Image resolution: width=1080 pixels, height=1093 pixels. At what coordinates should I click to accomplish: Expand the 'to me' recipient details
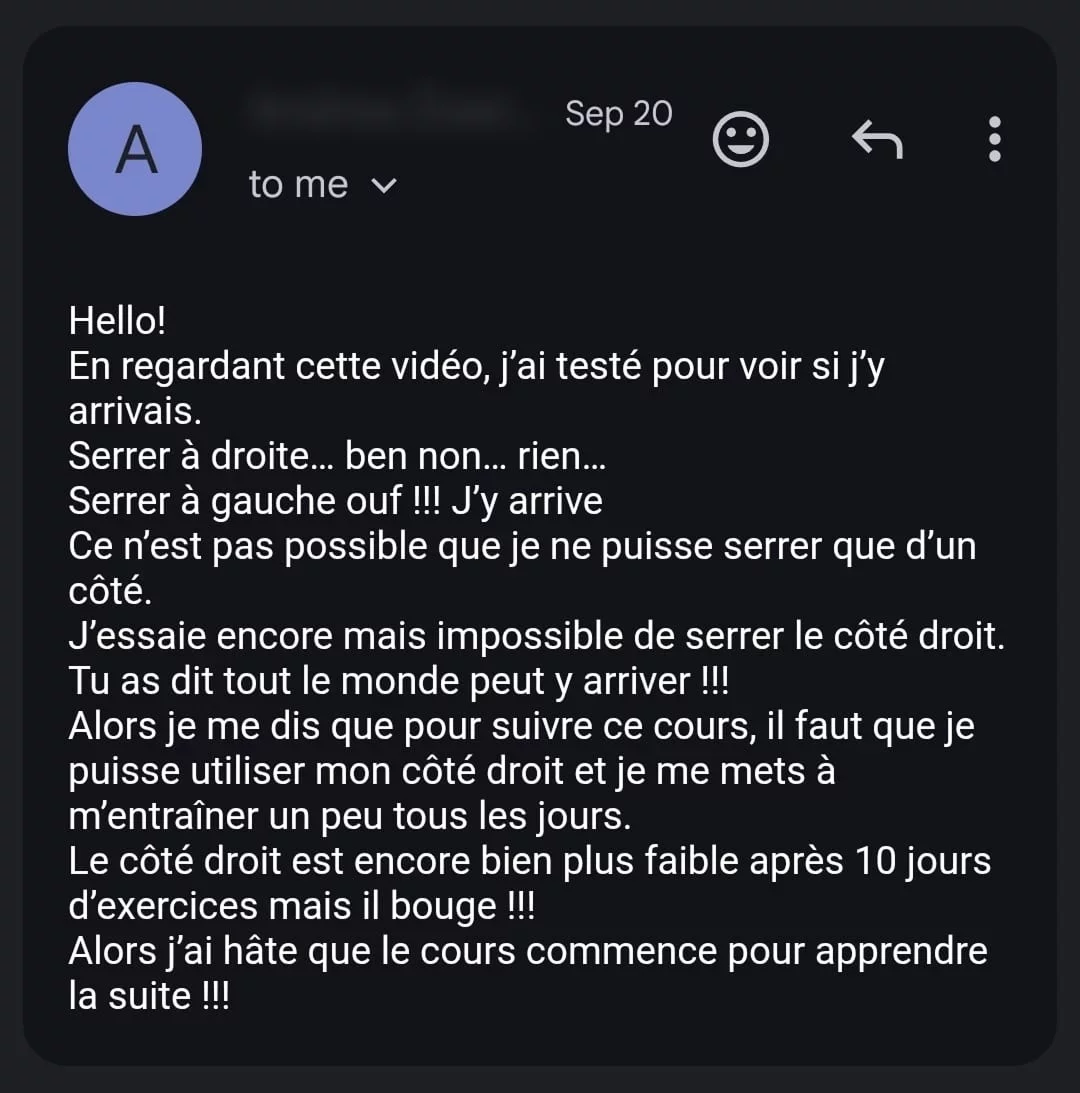coord(384,186)
